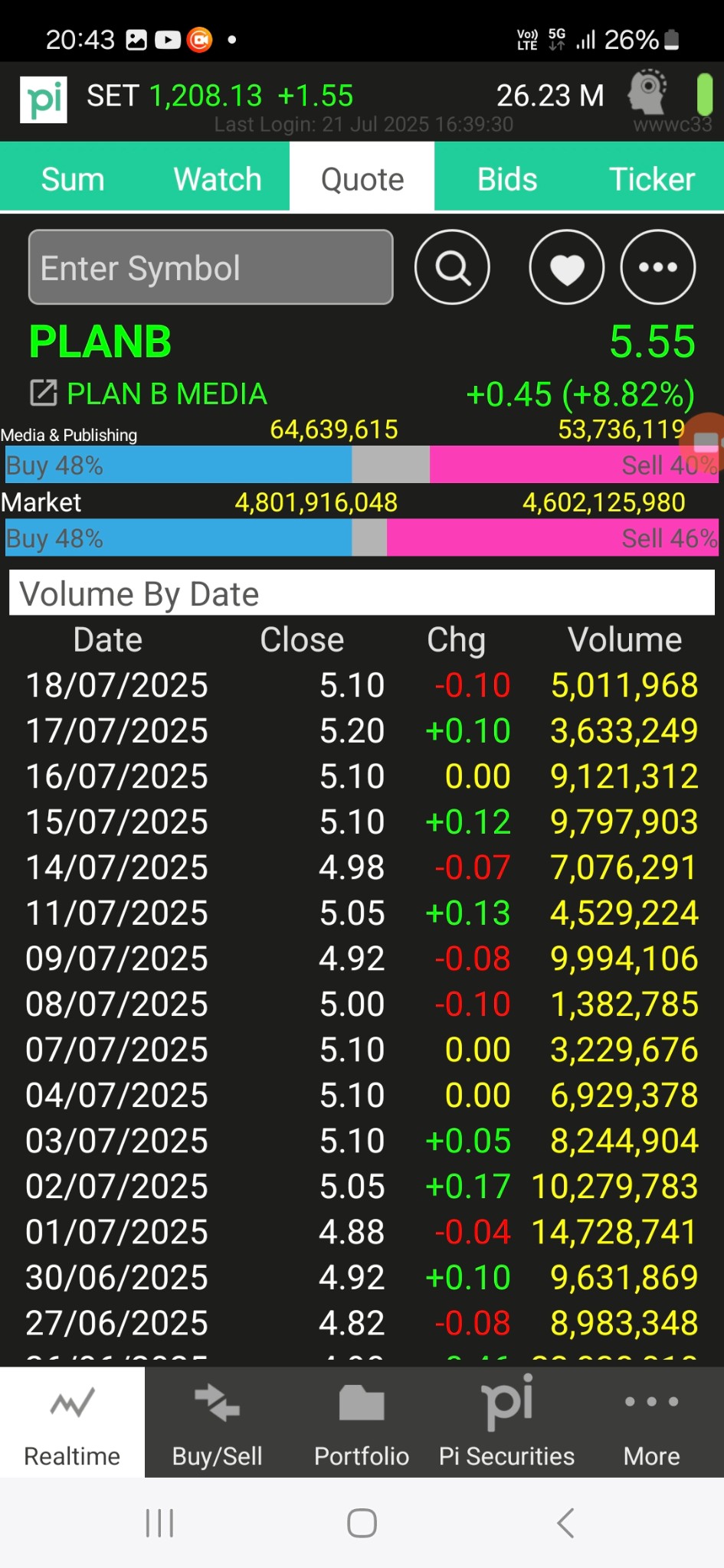Tap the Enter Symbol field
The height and width of the screenshot is (1568, 724).
tap(211, 267)
